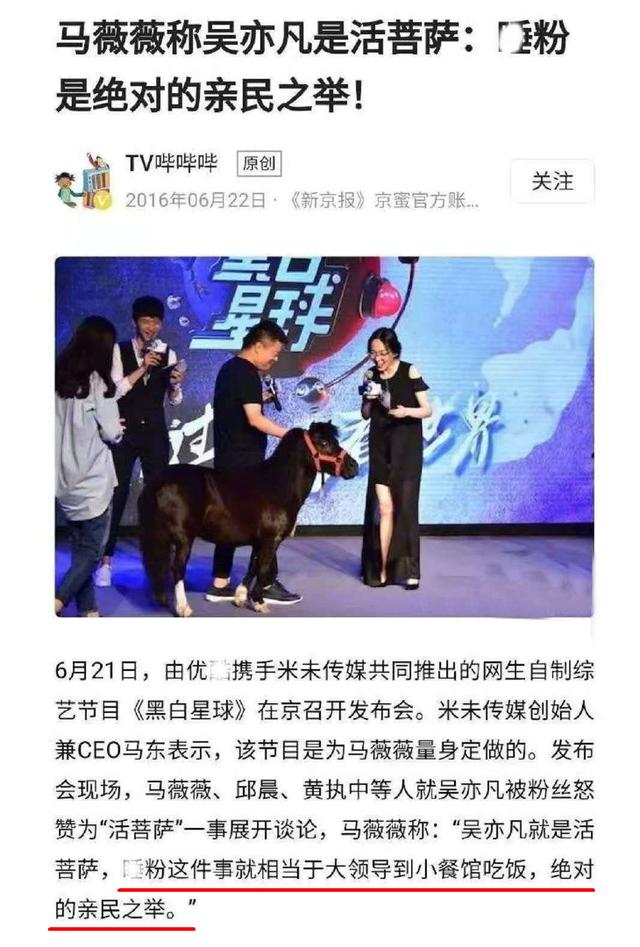
Task: View the 黑白星球 press conference photo
Action: click(x=324, y=436)
